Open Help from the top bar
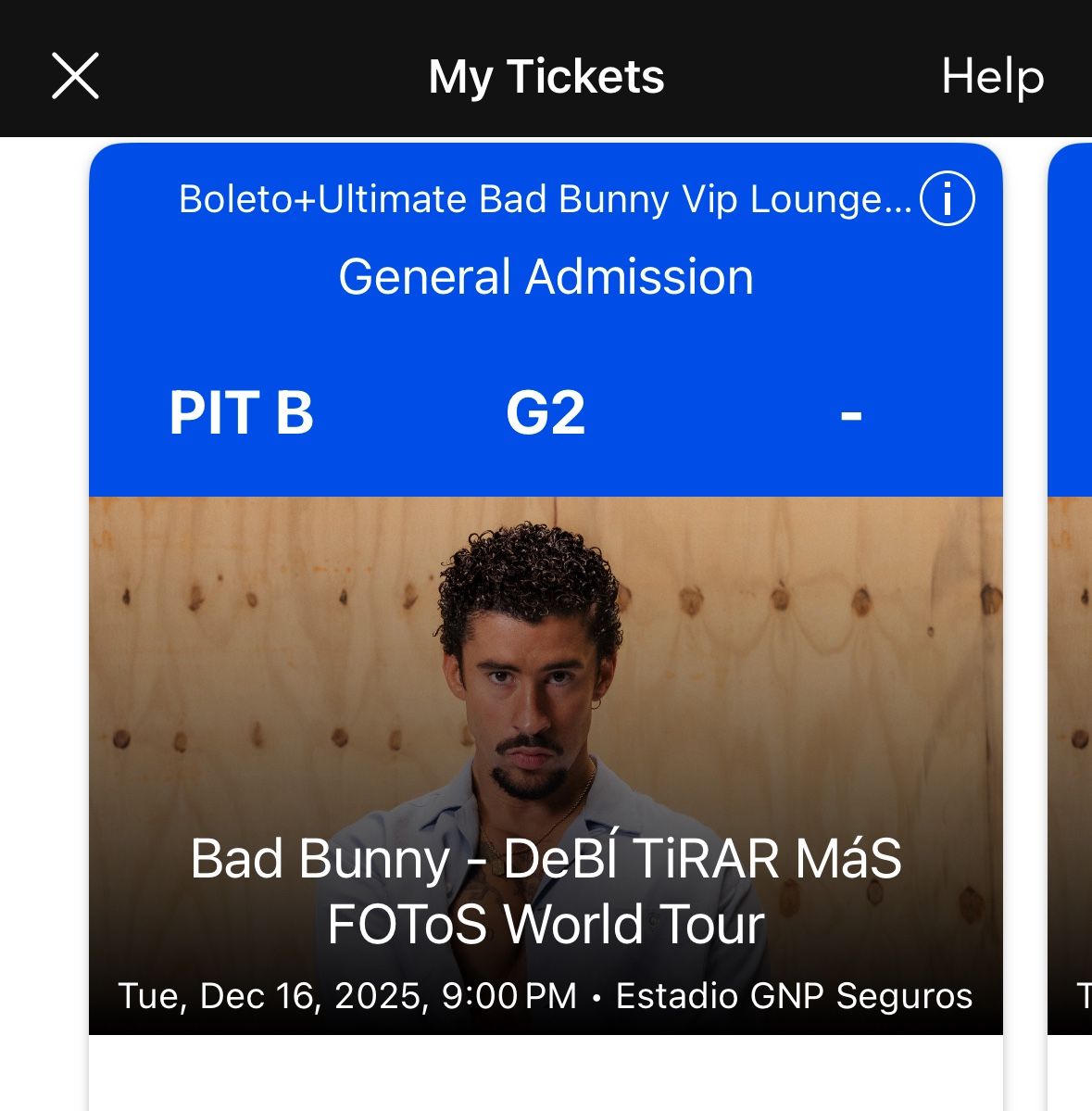Viewport: 1092px width, 1111px height. pos(992,77)
